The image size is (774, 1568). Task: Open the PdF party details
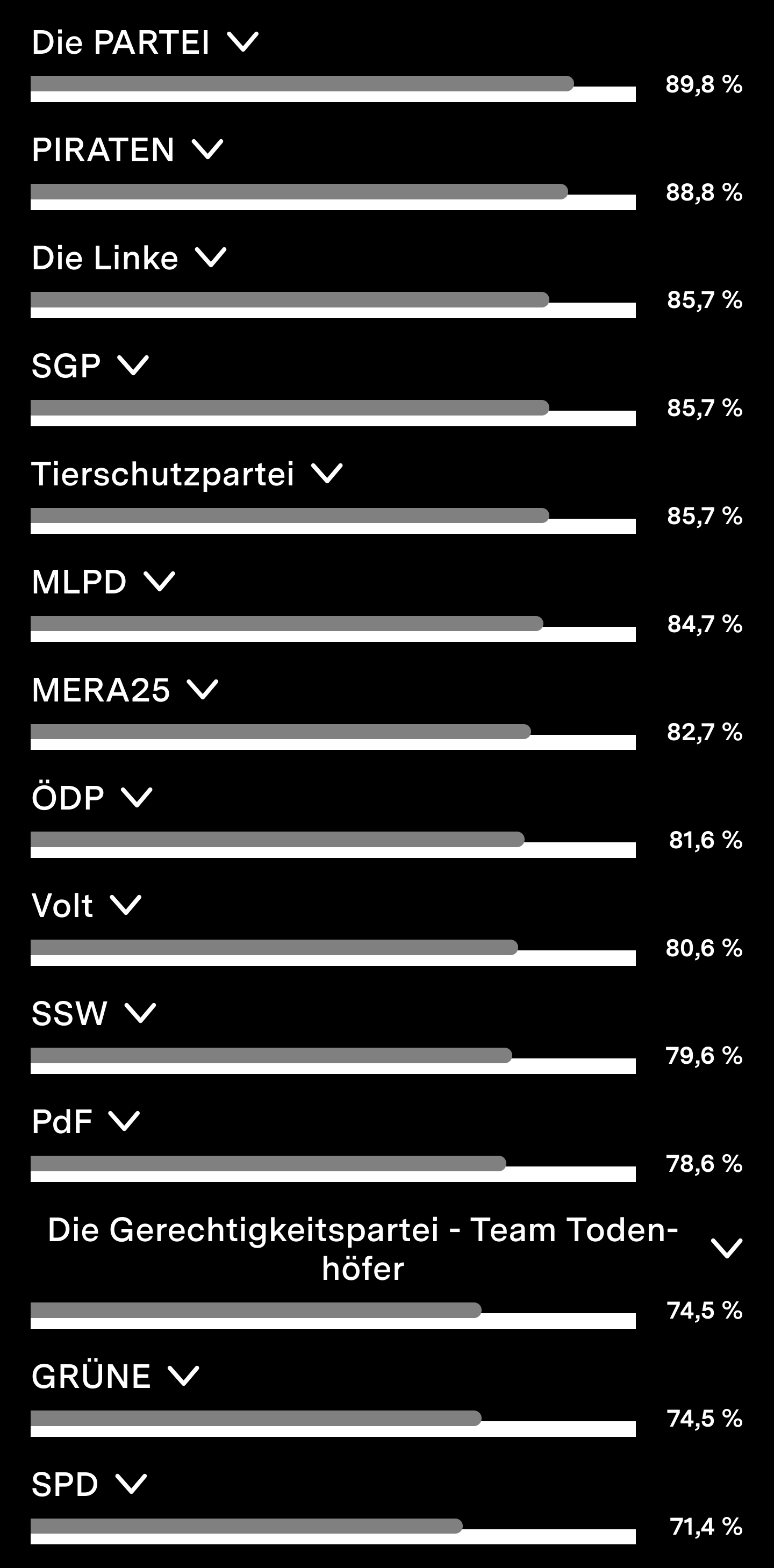[x=124, y=1121]
